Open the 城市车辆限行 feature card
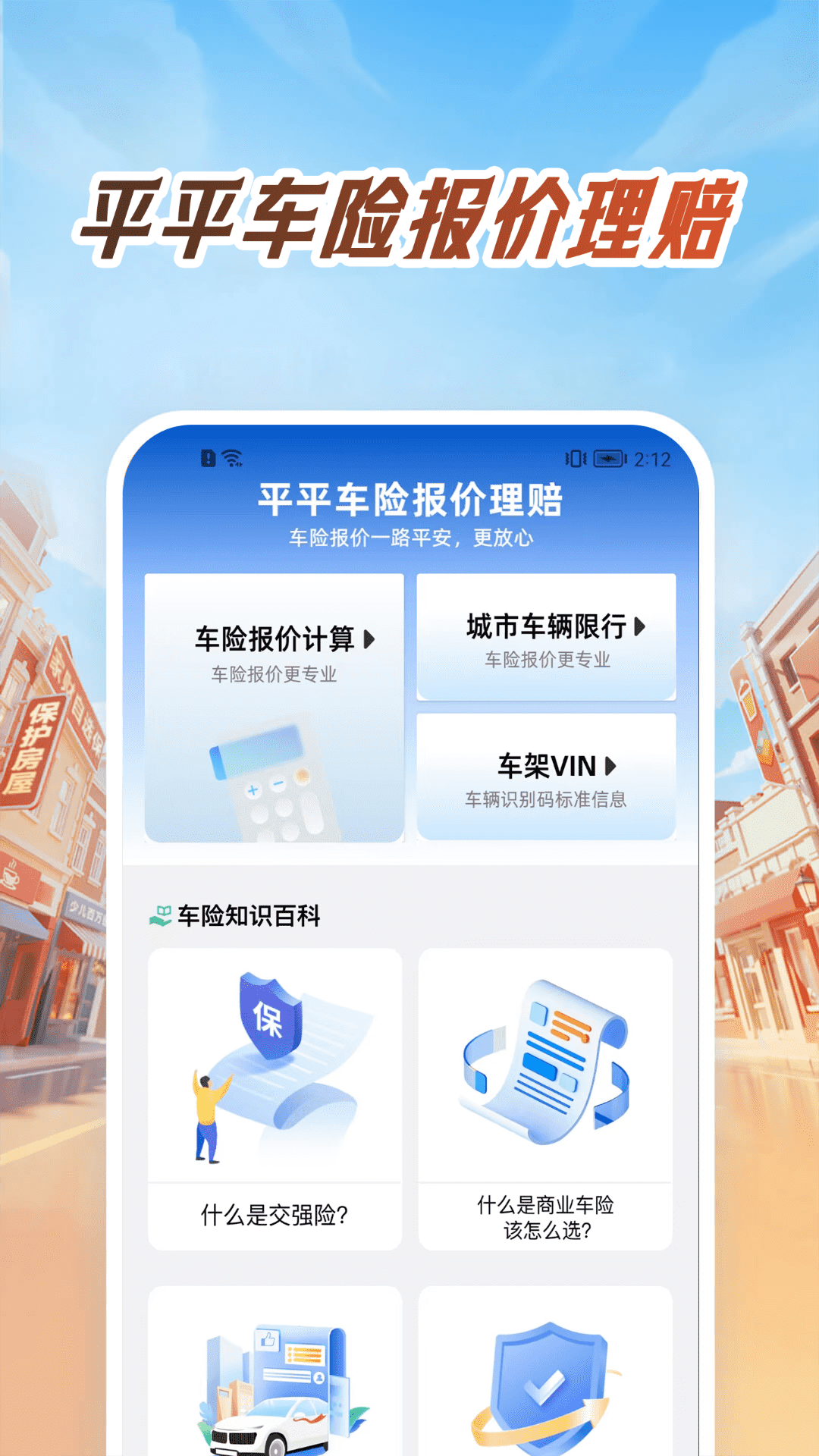The width and height of the screenshot is (819, 1456). [x=546, y=638]
